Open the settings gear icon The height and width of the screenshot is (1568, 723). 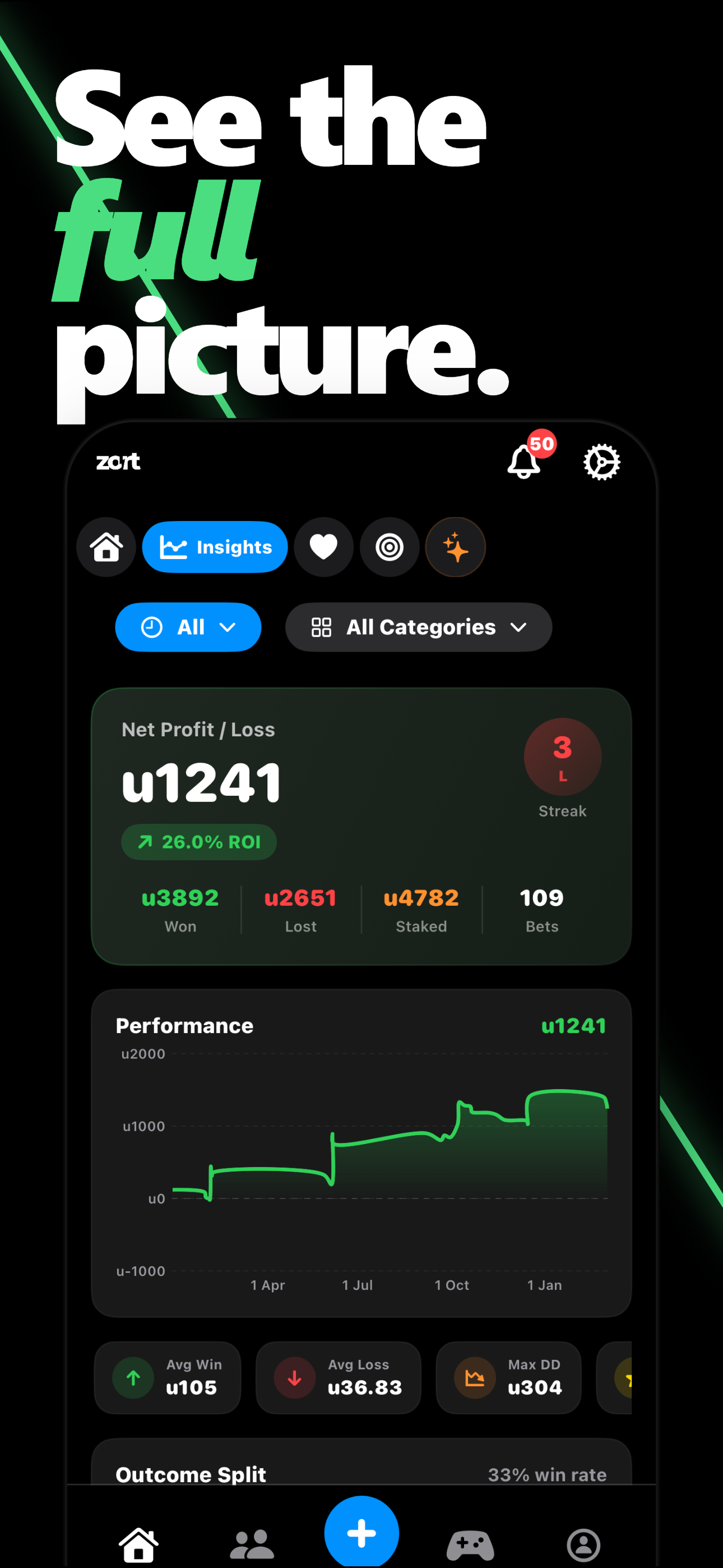coord(602,463)
